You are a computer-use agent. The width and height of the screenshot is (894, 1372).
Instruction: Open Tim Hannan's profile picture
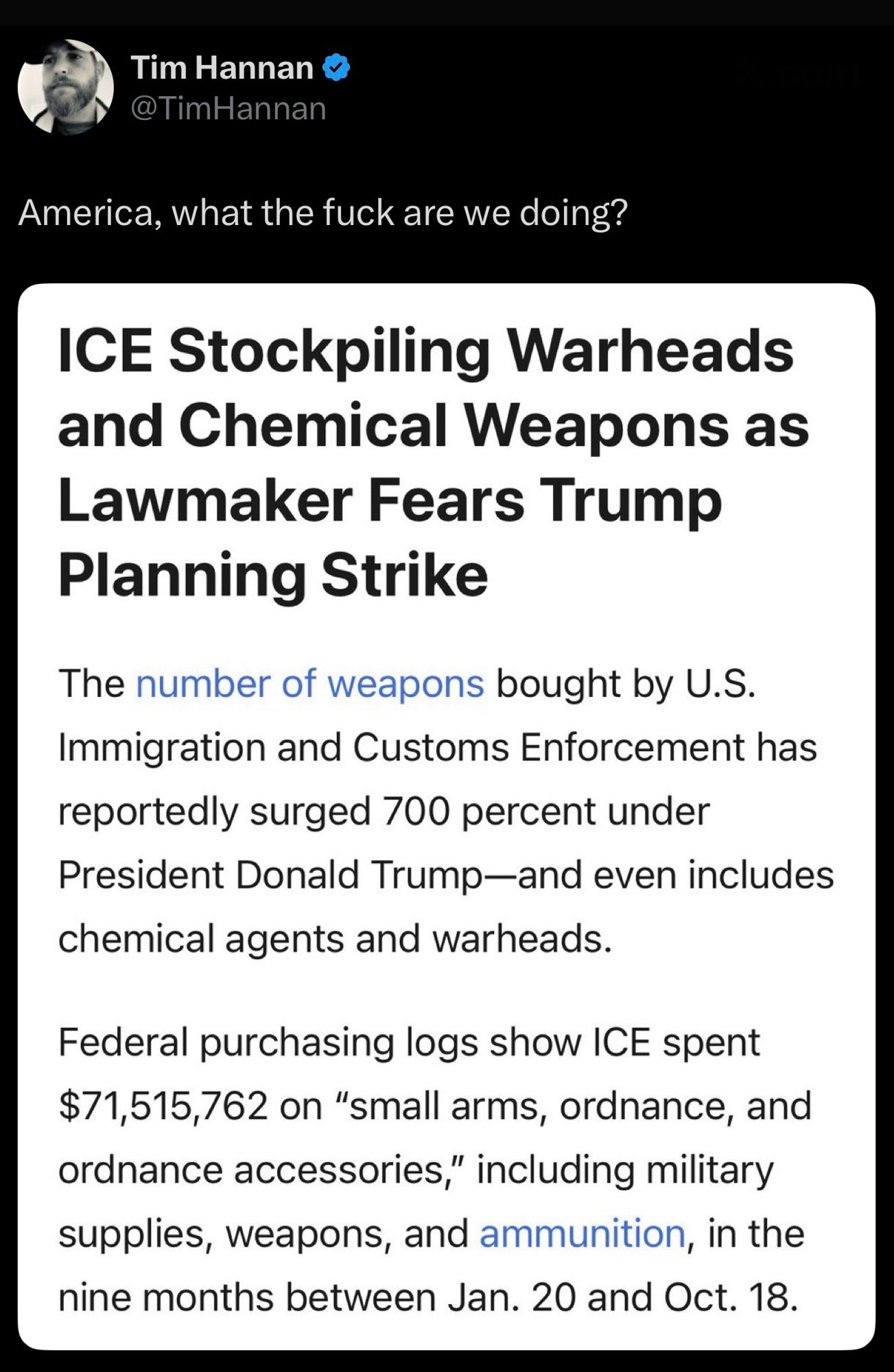(66, 87)
